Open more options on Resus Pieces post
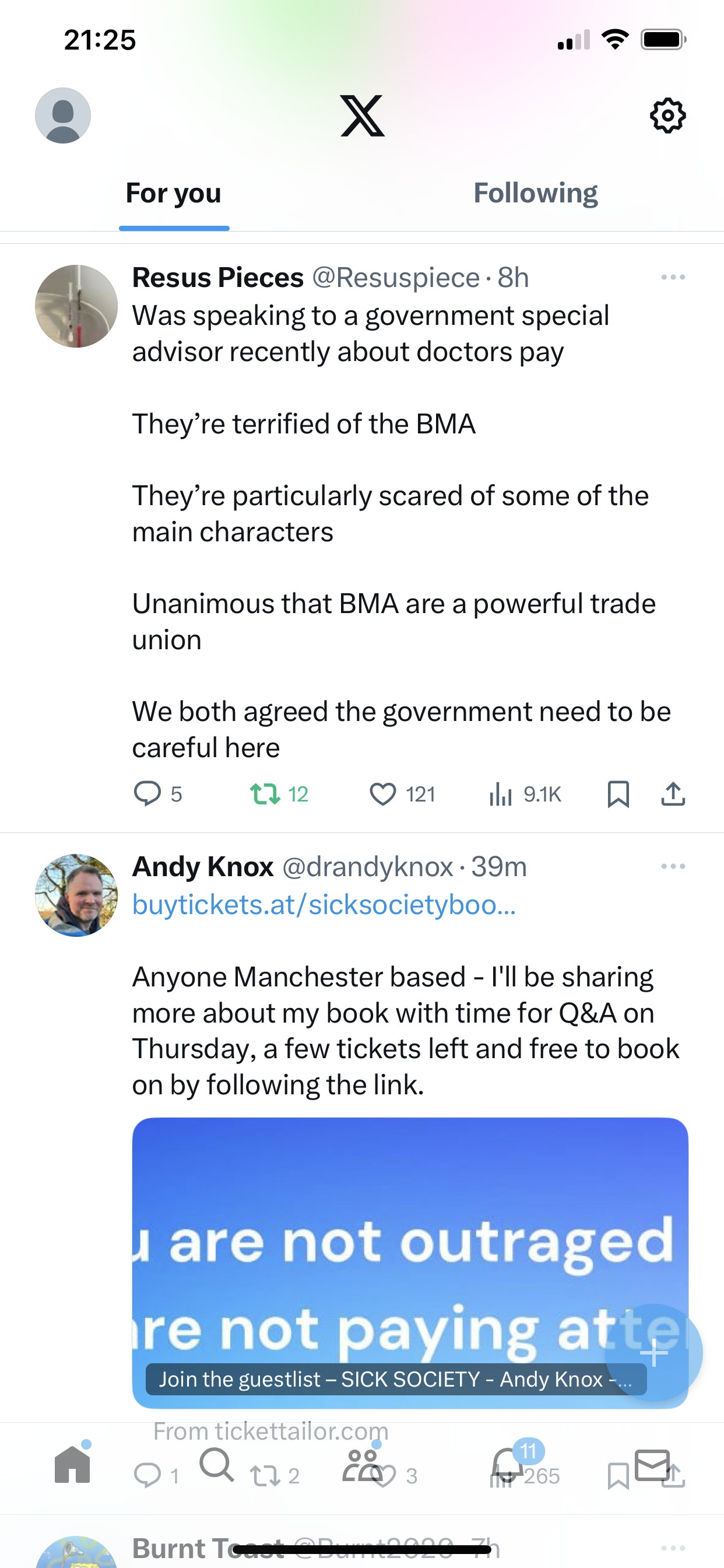The image size is (724, 1568). tap(673, 278)
